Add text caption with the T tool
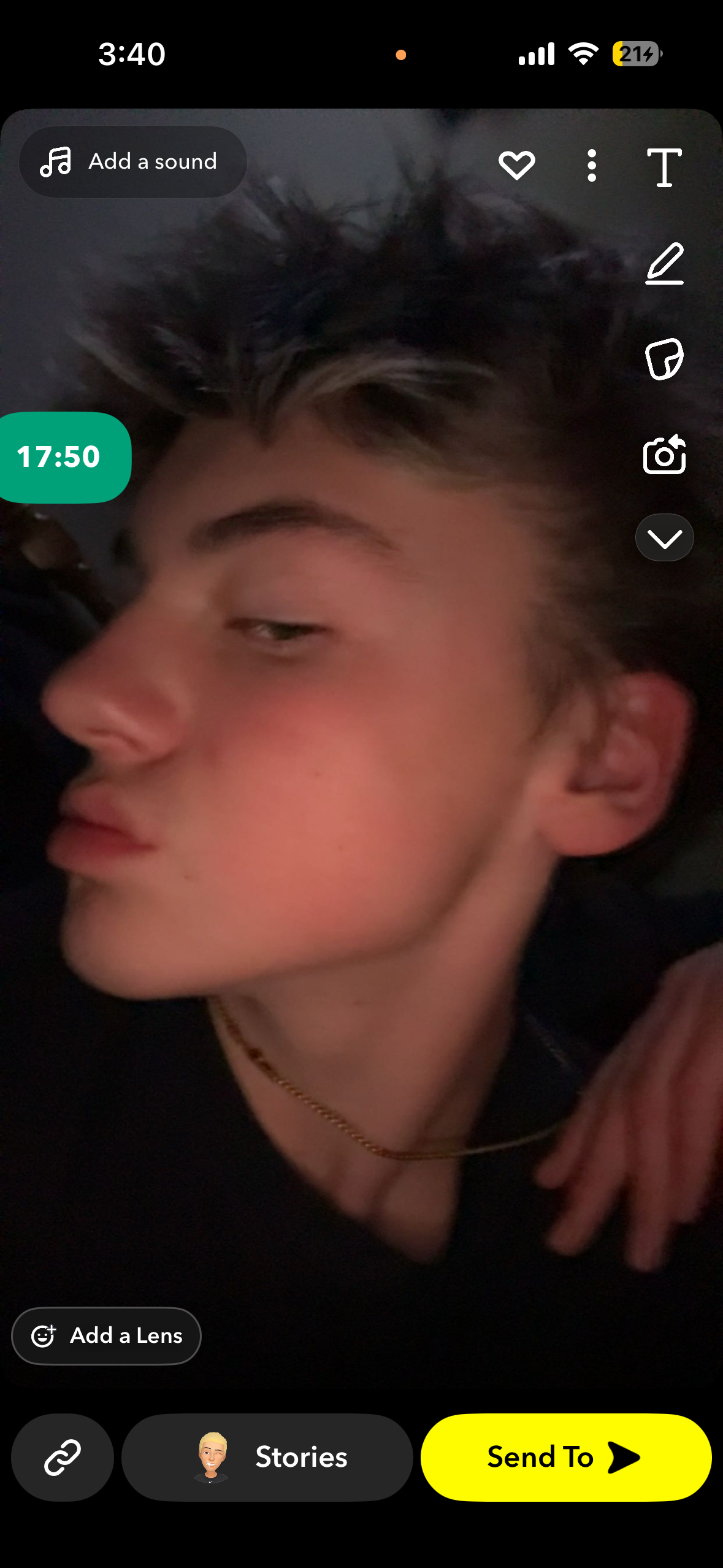723x1568 pixels. point(664,167)
